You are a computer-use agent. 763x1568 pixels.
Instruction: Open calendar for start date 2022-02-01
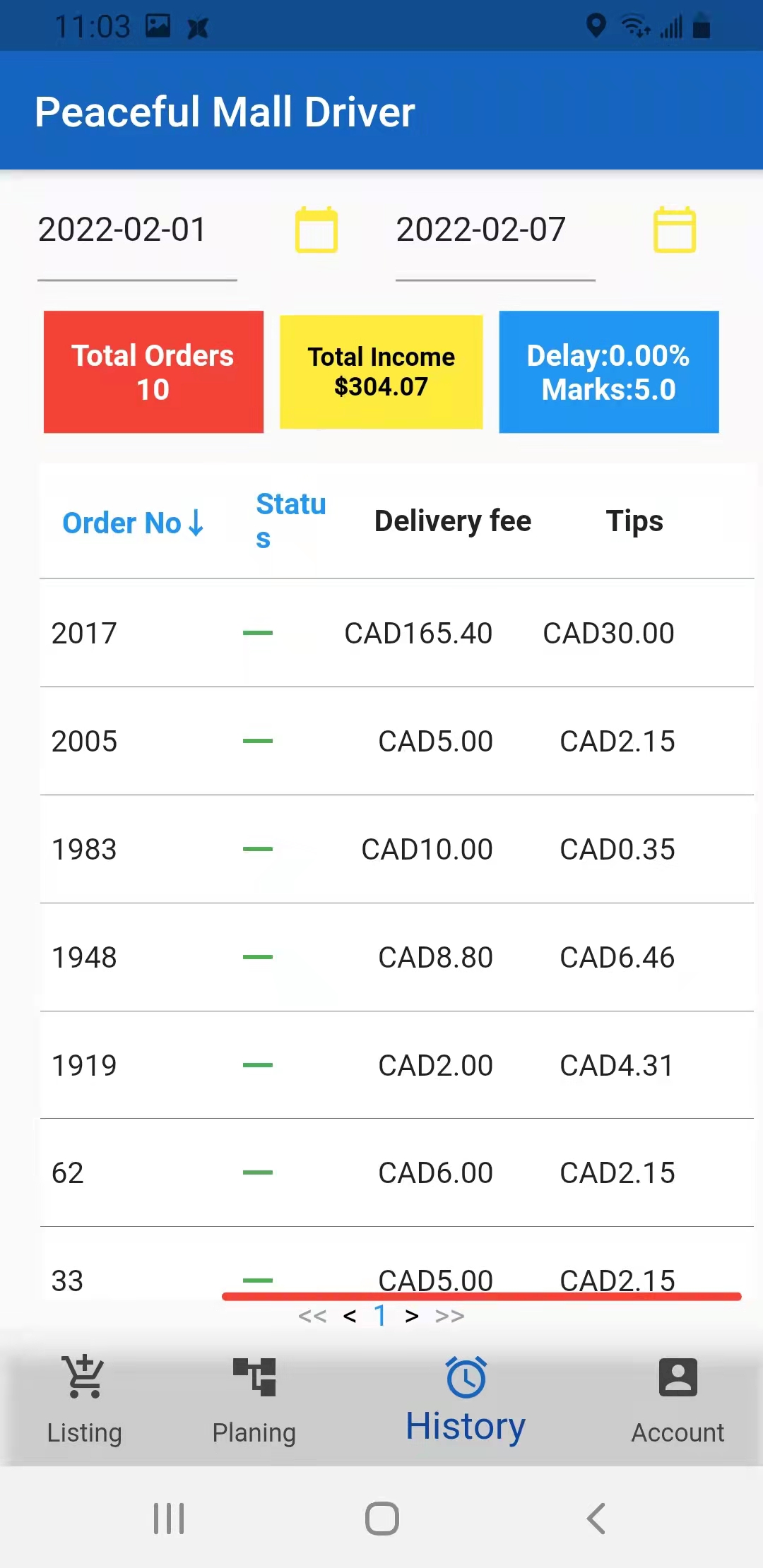coord(316,230)
